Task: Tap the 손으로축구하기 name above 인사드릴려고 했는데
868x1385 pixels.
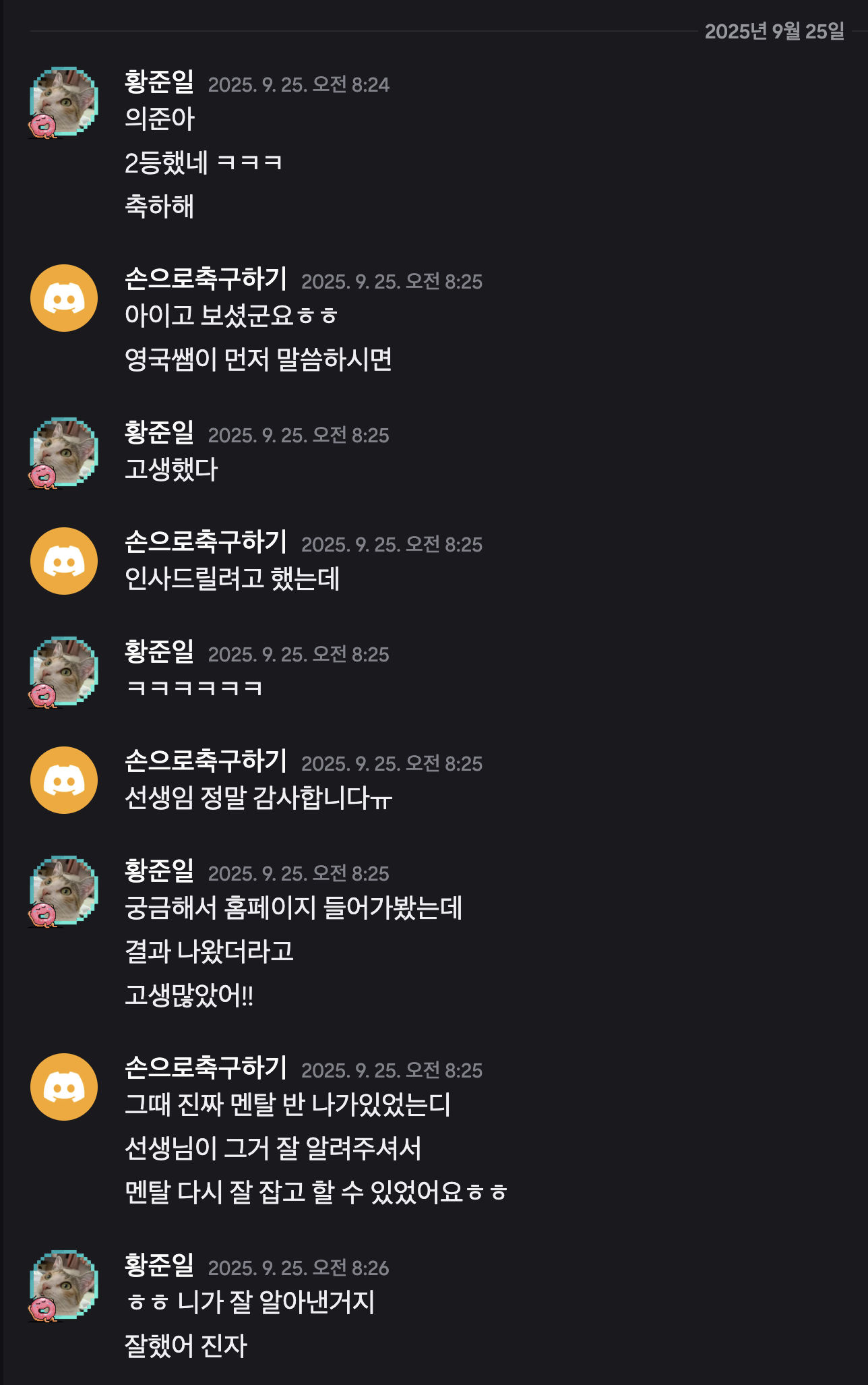Action: (206, 542)
